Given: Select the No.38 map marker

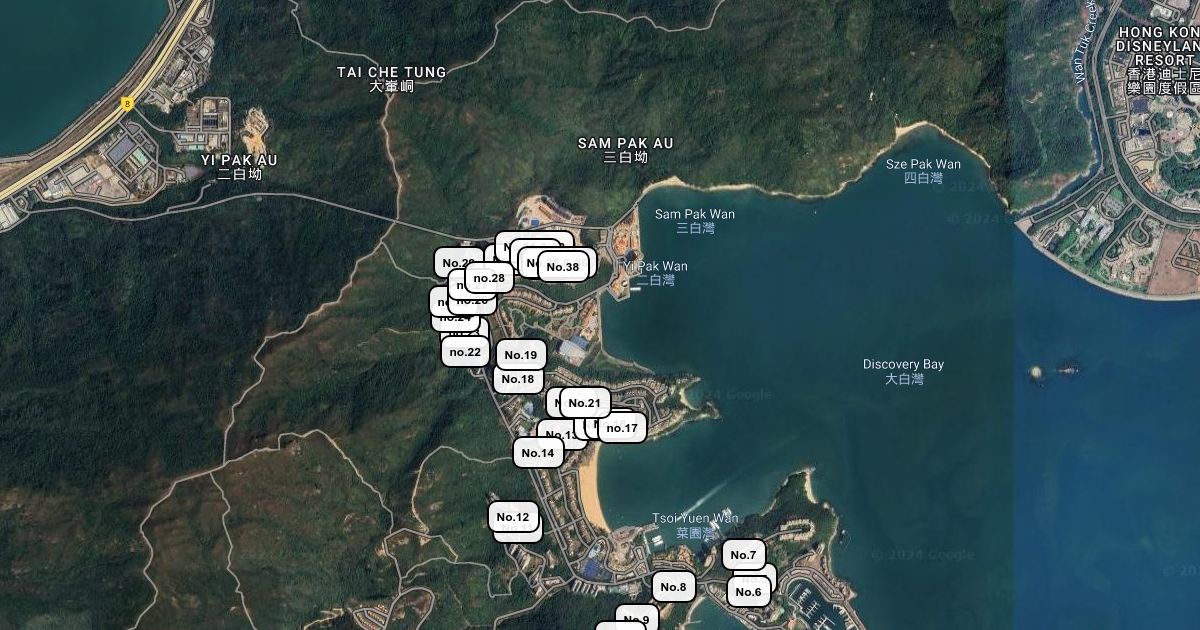Looking at the screenshot, I should [563, 267].
